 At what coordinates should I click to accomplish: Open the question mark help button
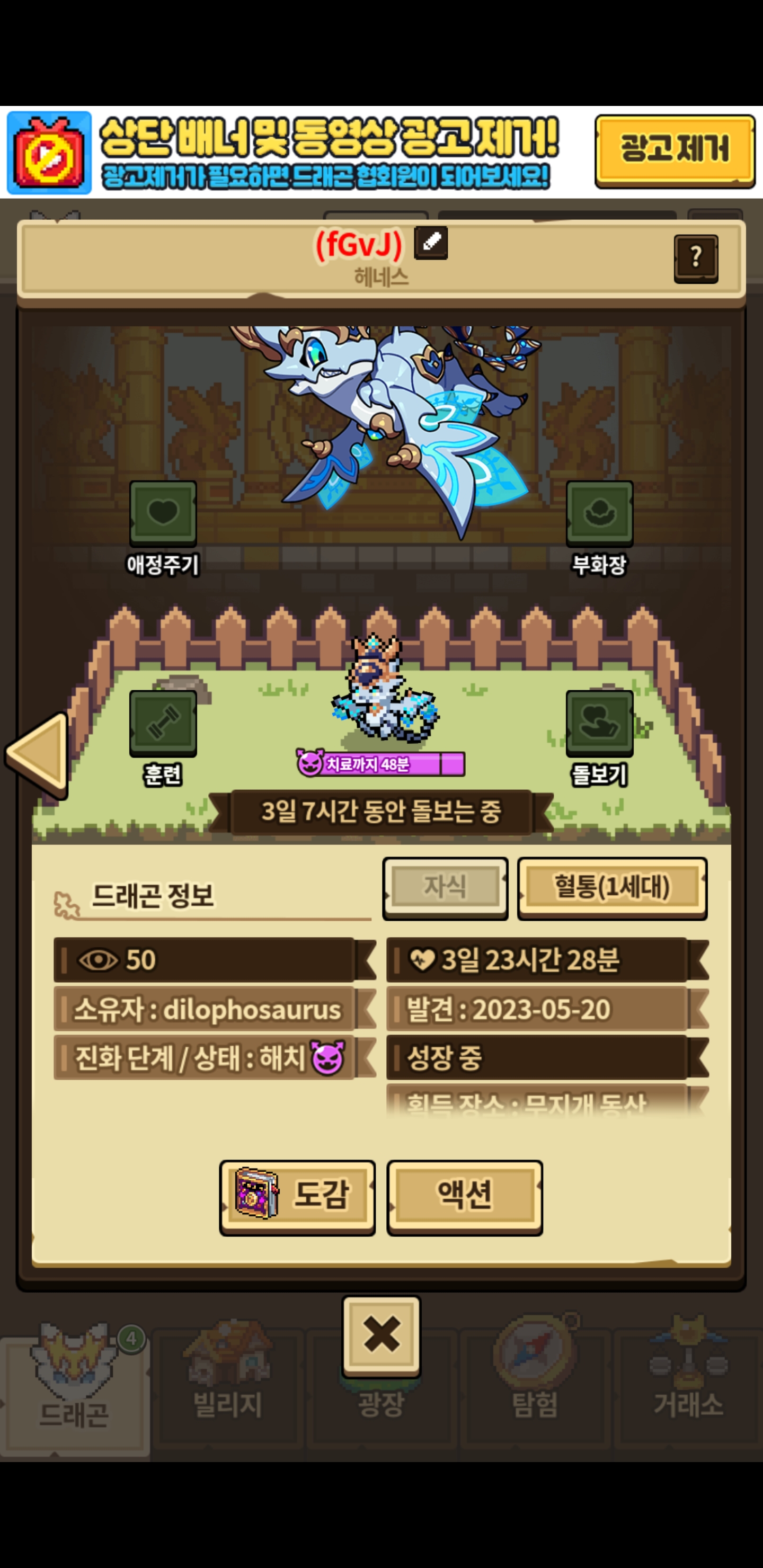[695, 258]
